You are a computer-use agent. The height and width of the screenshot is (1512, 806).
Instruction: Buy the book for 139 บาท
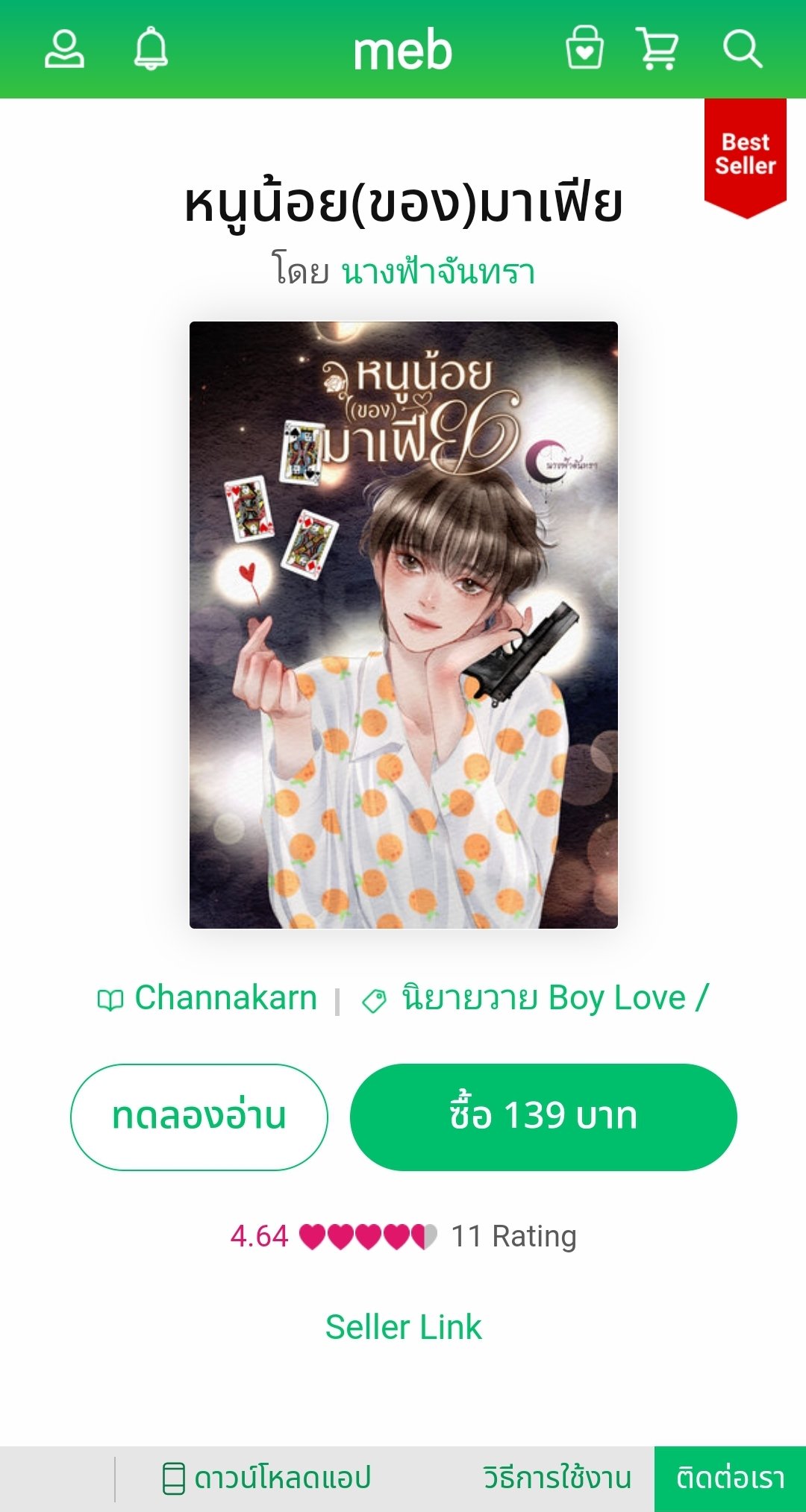pos(543,1117)
